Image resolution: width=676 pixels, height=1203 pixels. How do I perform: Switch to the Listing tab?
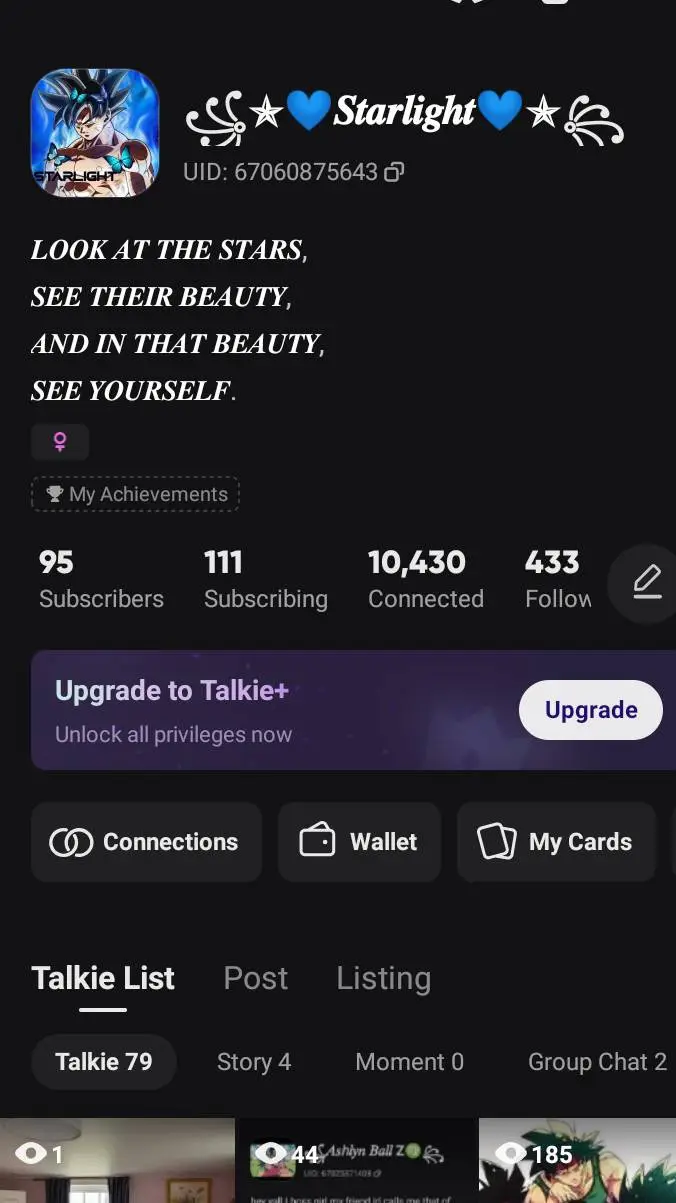[383, 978]
